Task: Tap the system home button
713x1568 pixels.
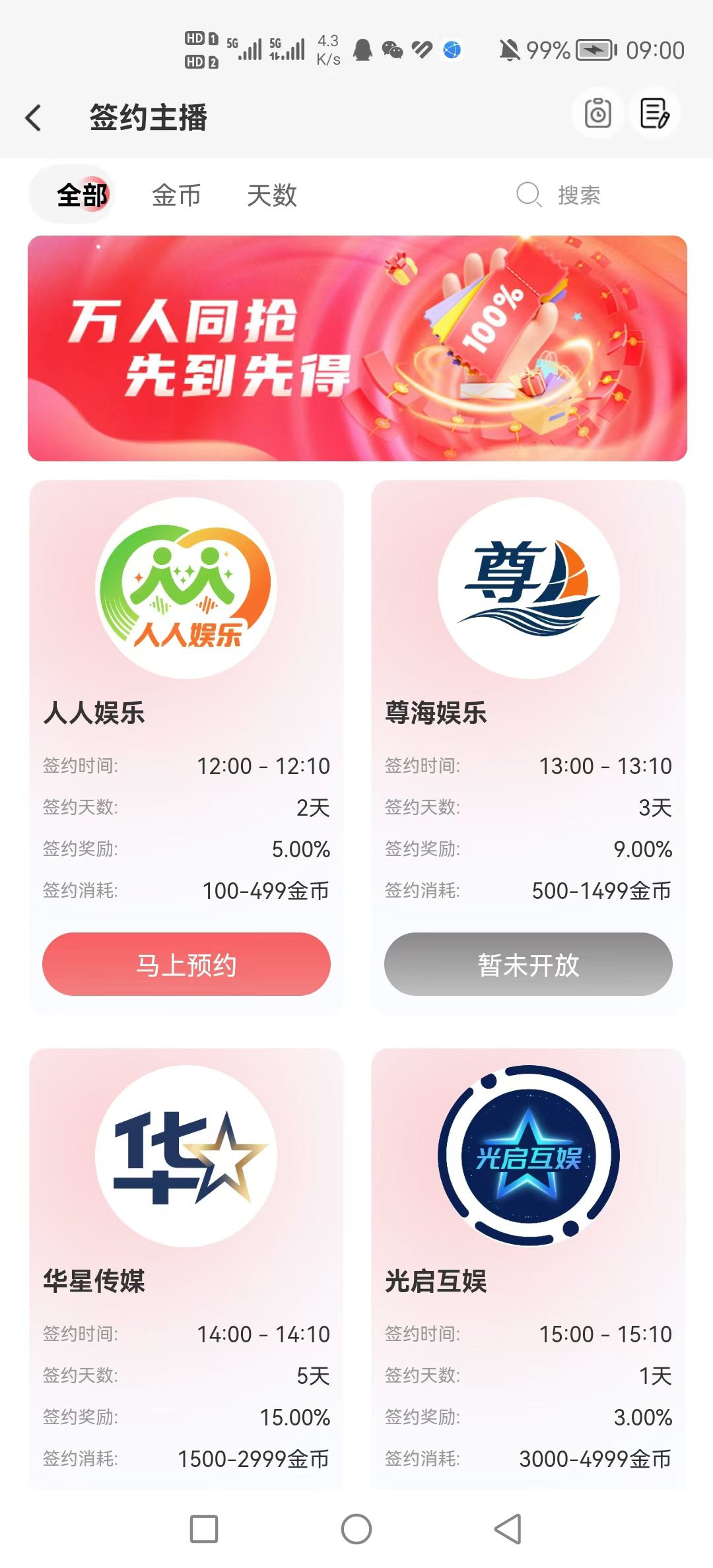Action: [x=356, y=1529]
